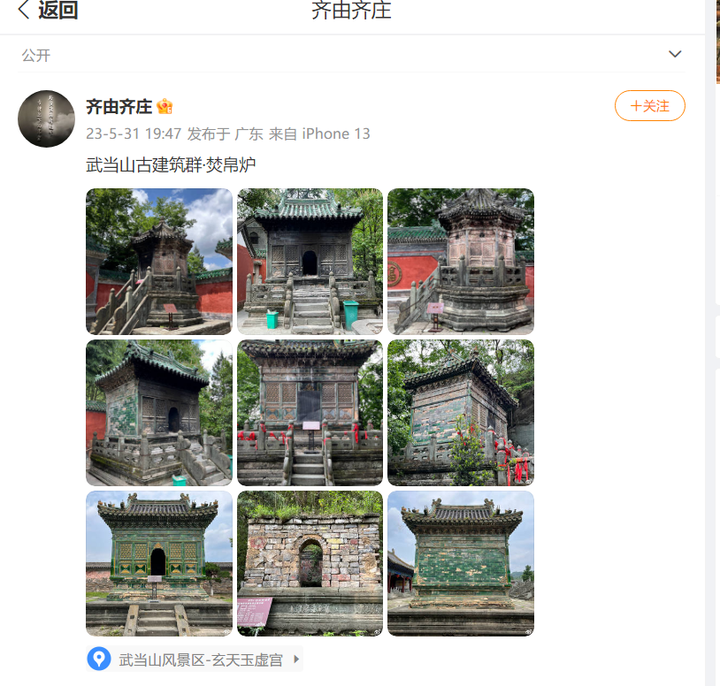The width and height of the screenshot is (720, 686).
Task: Open username 齐由齐庄 profile link
Action: (x=119, y=107)
